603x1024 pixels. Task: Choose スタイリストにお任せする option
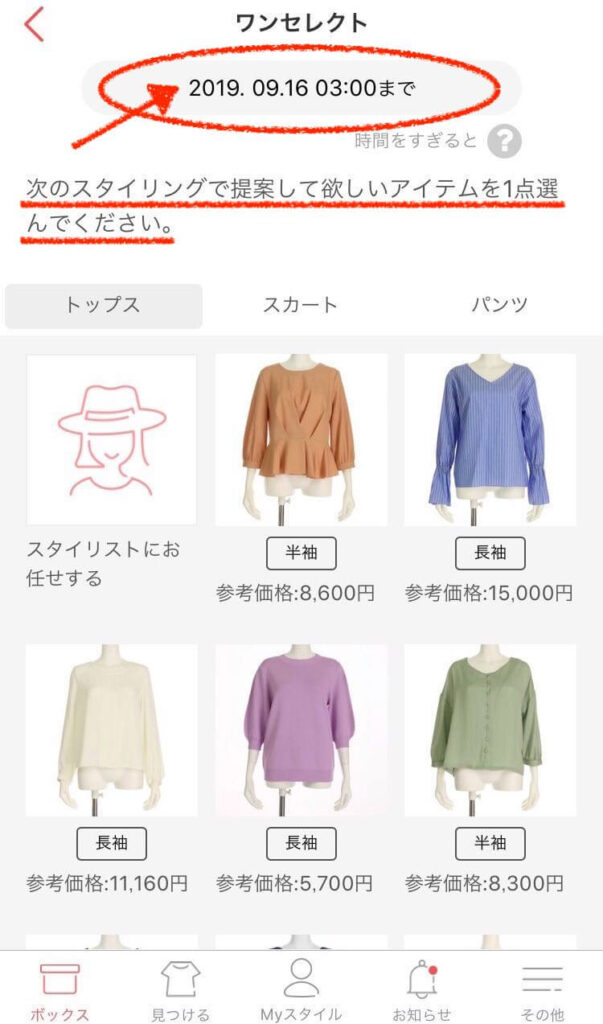111,440
